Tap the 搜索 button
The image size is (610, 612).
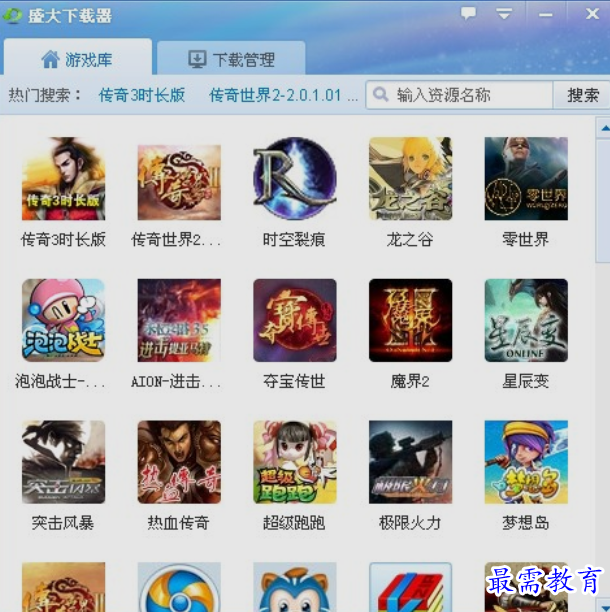(x=582, y=95)
